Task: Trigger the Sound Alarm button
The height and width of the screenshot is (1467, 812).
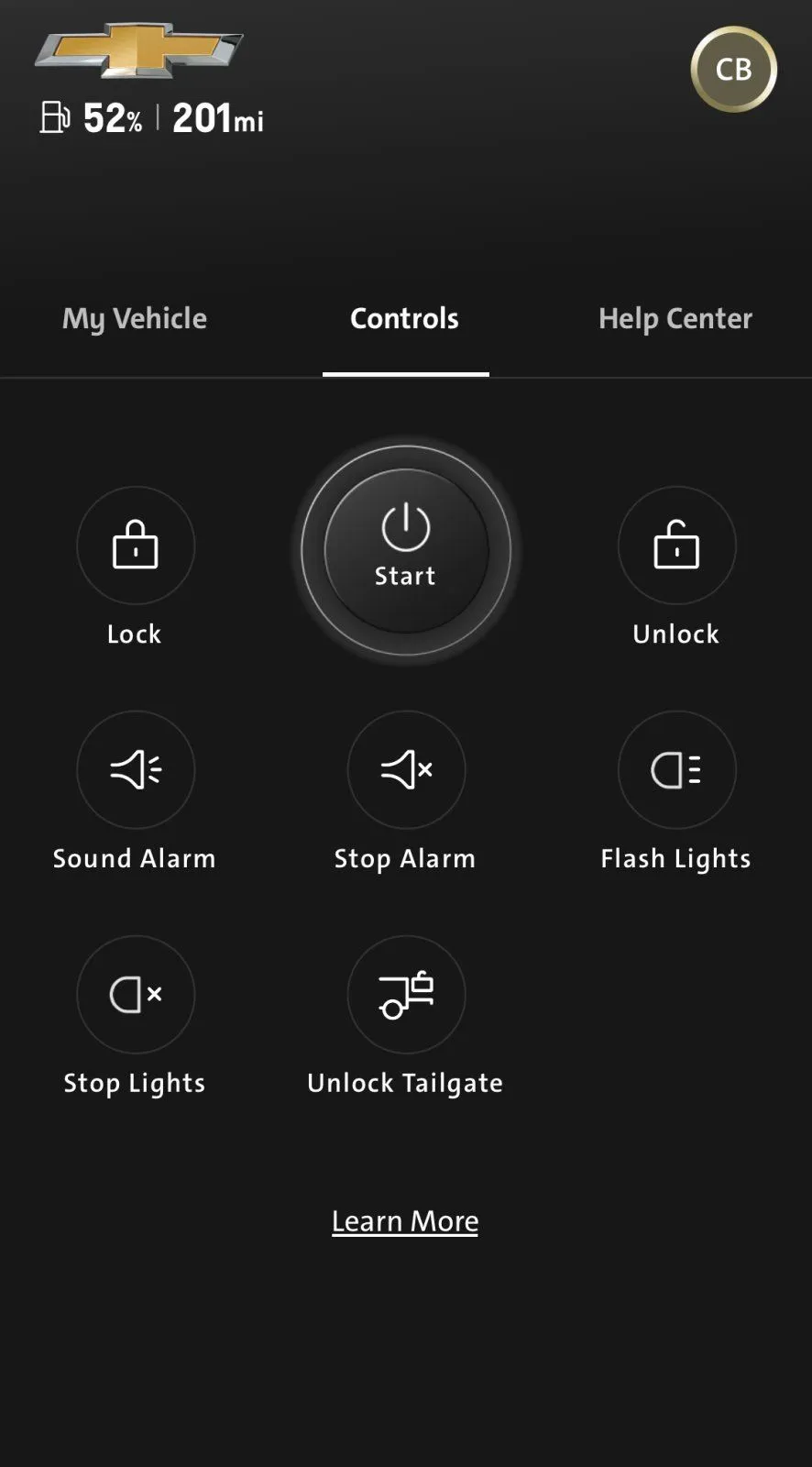Action: 136,770
